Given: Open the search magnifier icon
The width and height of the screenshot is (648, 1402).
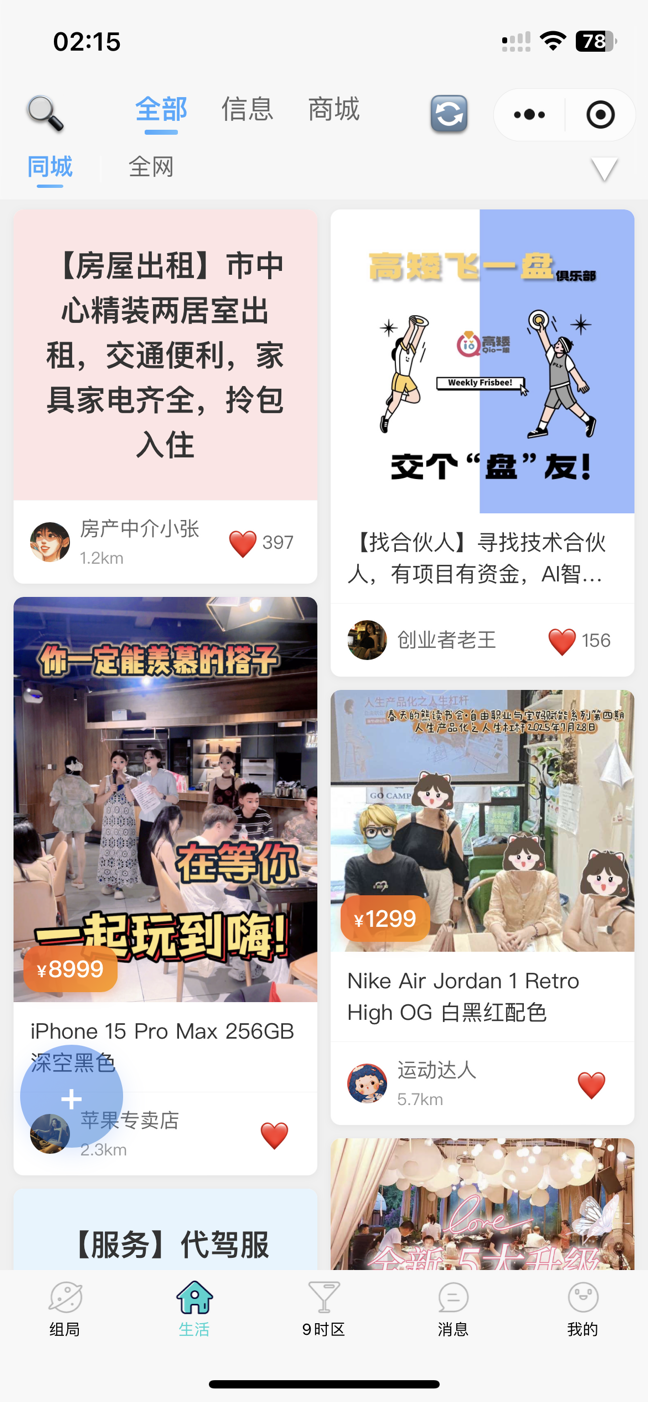Looking at the screenshot, I should 45,113.
